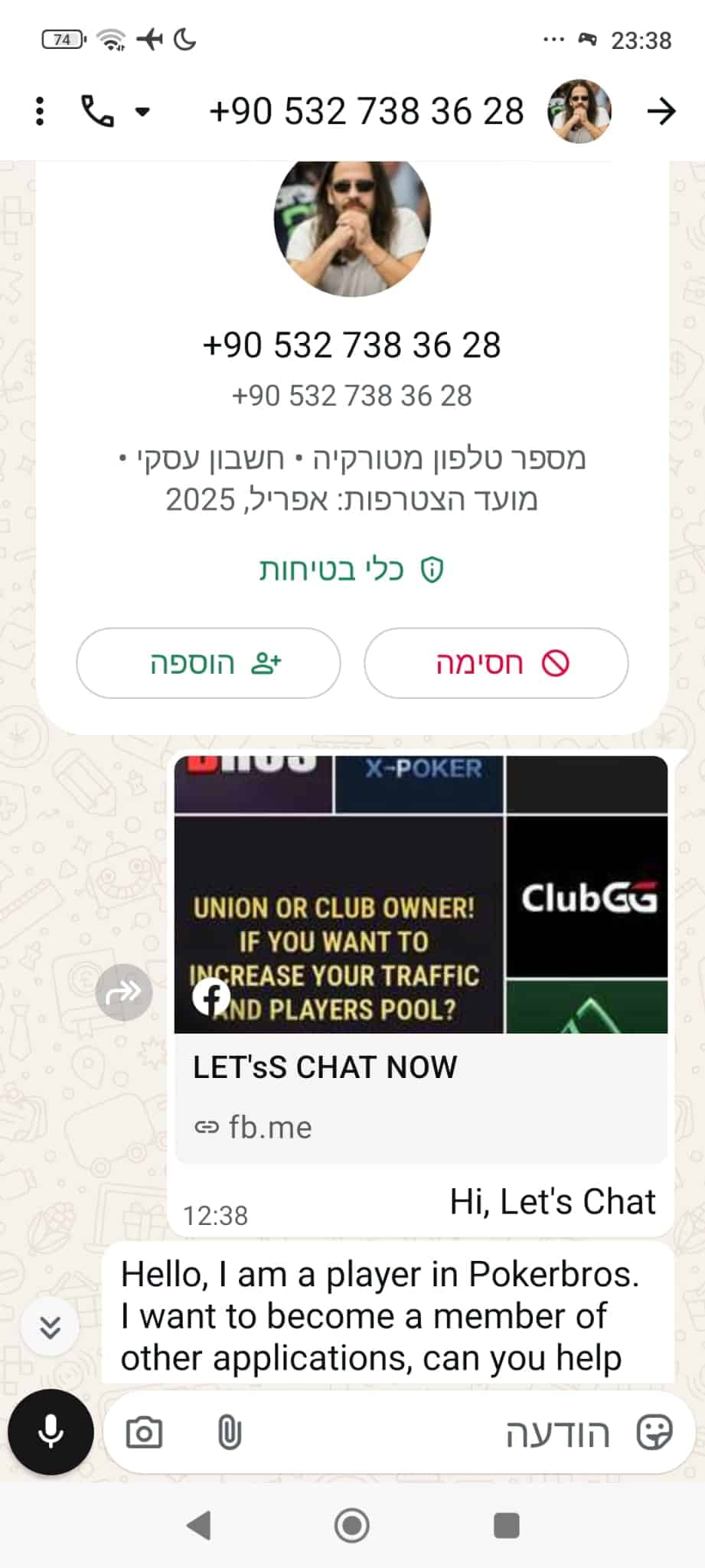705x1568 pixels.
Task: Open emoji and sticker picker
Action: (x=654, y=1432)
